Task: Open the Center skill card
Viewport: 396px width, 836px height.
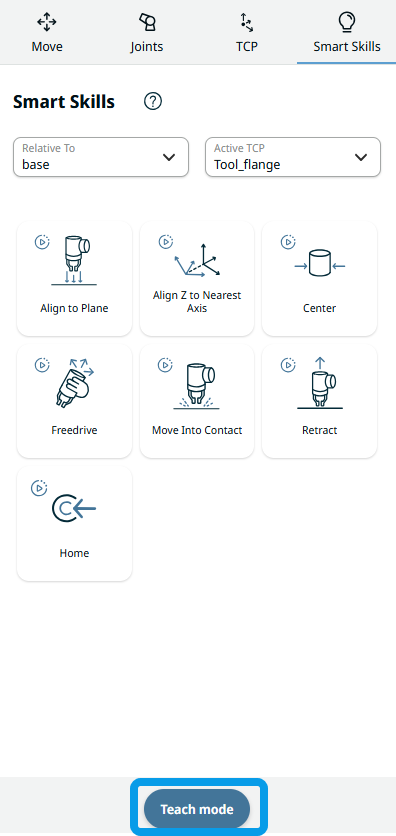Action: 319,279
